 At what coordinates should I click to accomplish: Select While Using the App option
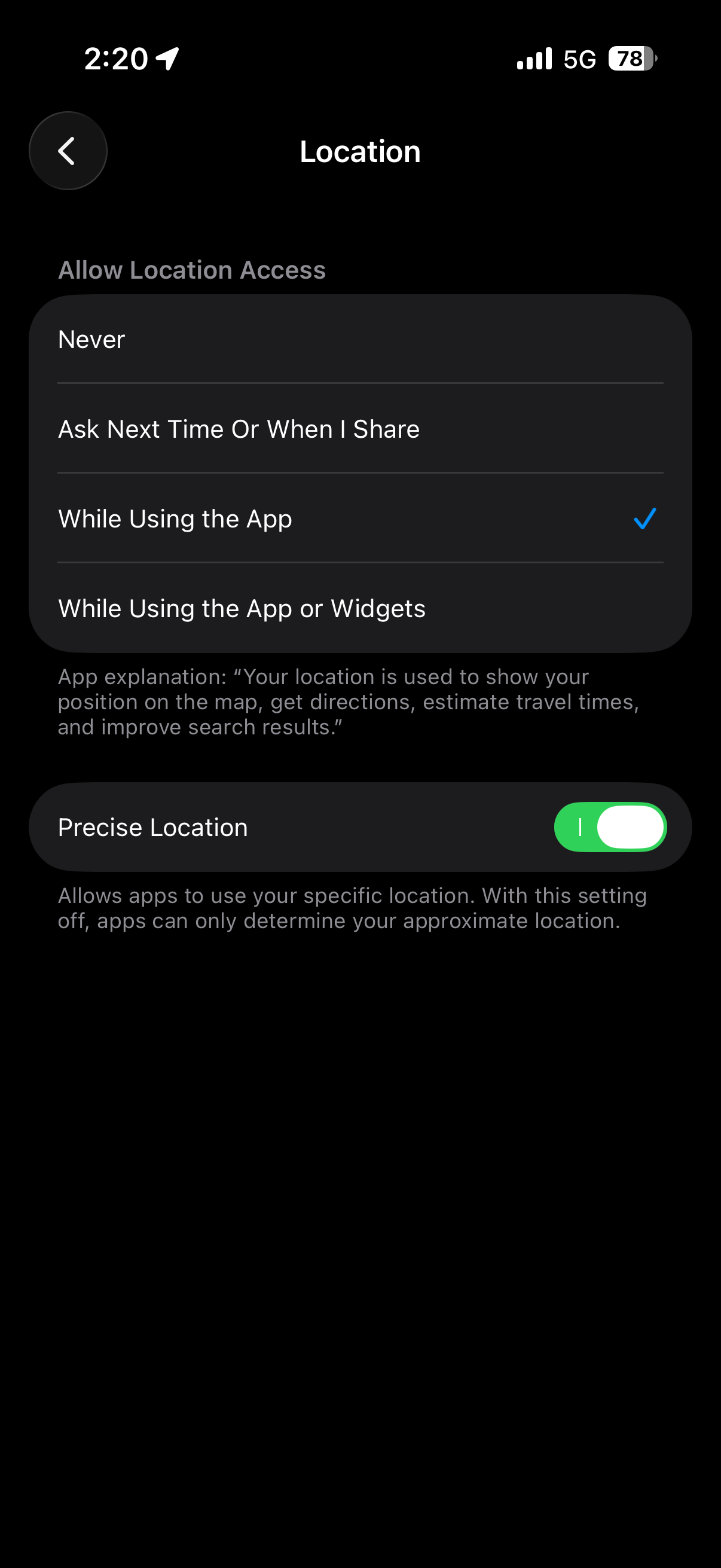(x=359, y=518)
